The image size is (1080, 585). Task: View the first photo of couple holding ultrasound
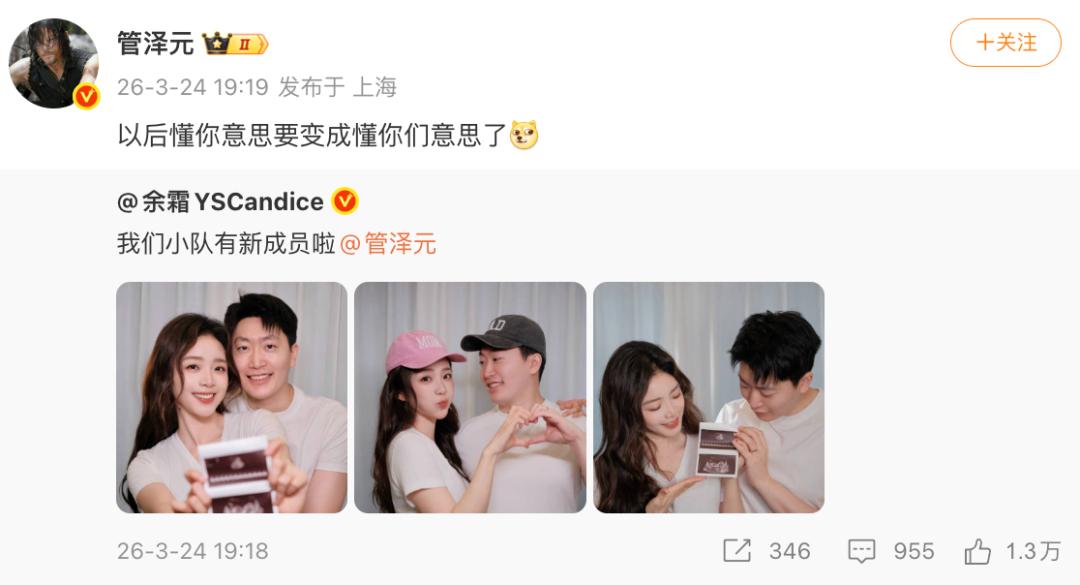(232, 397)
